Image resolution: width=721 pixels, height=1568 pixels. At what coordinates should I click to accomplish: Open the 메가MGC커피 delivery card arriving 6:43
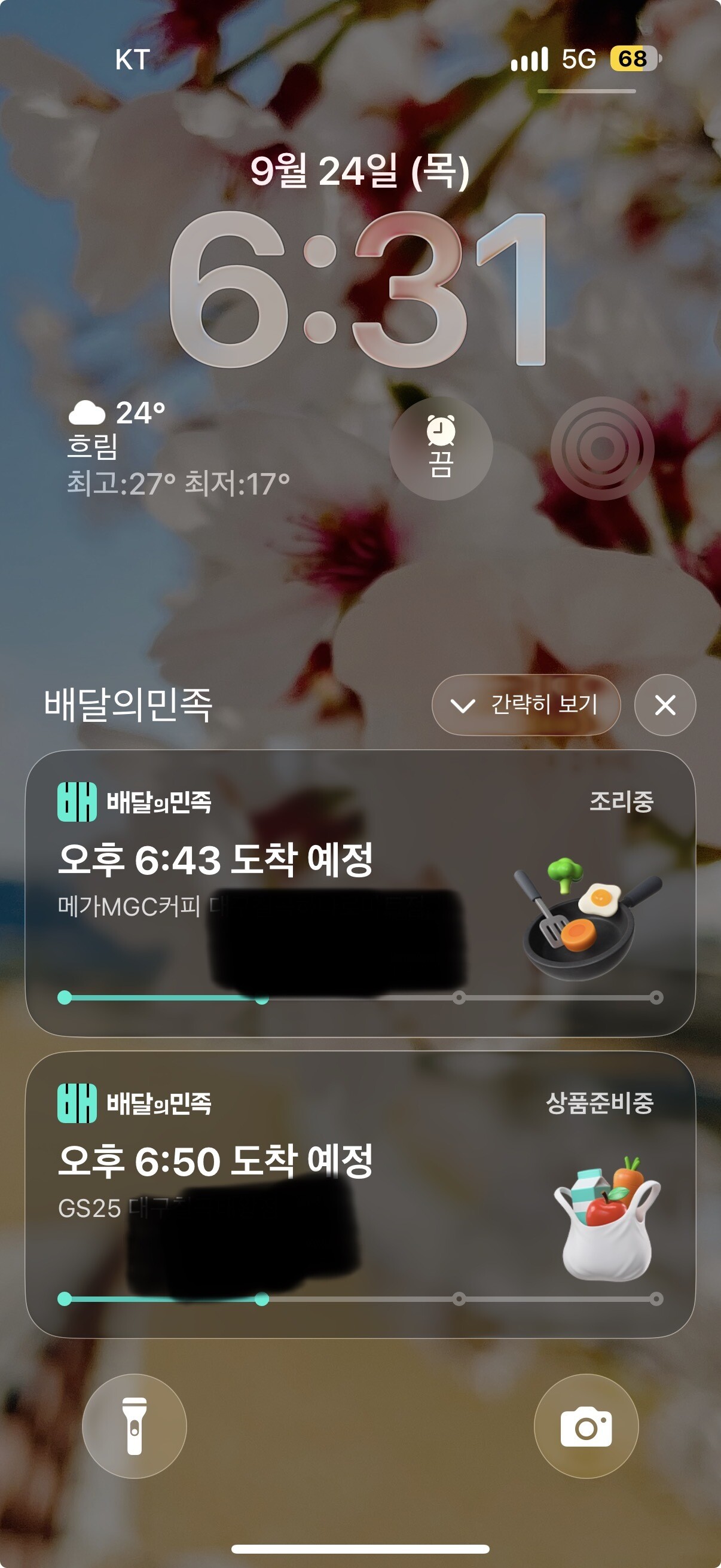360,893
